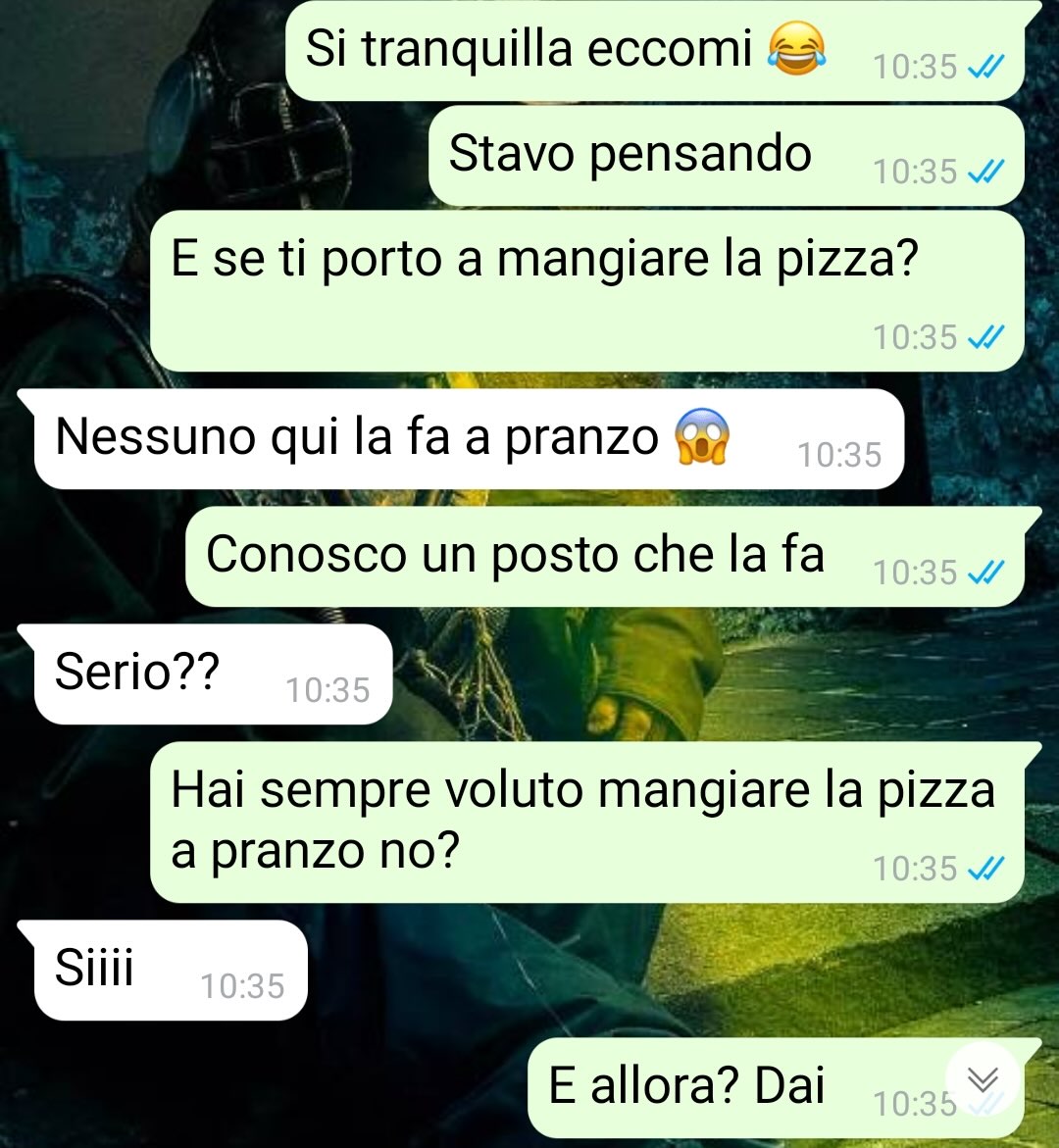Jump to the latest message with the scroll-down button
Screen dimensions: 1059x1148
tap(983, 1078)
